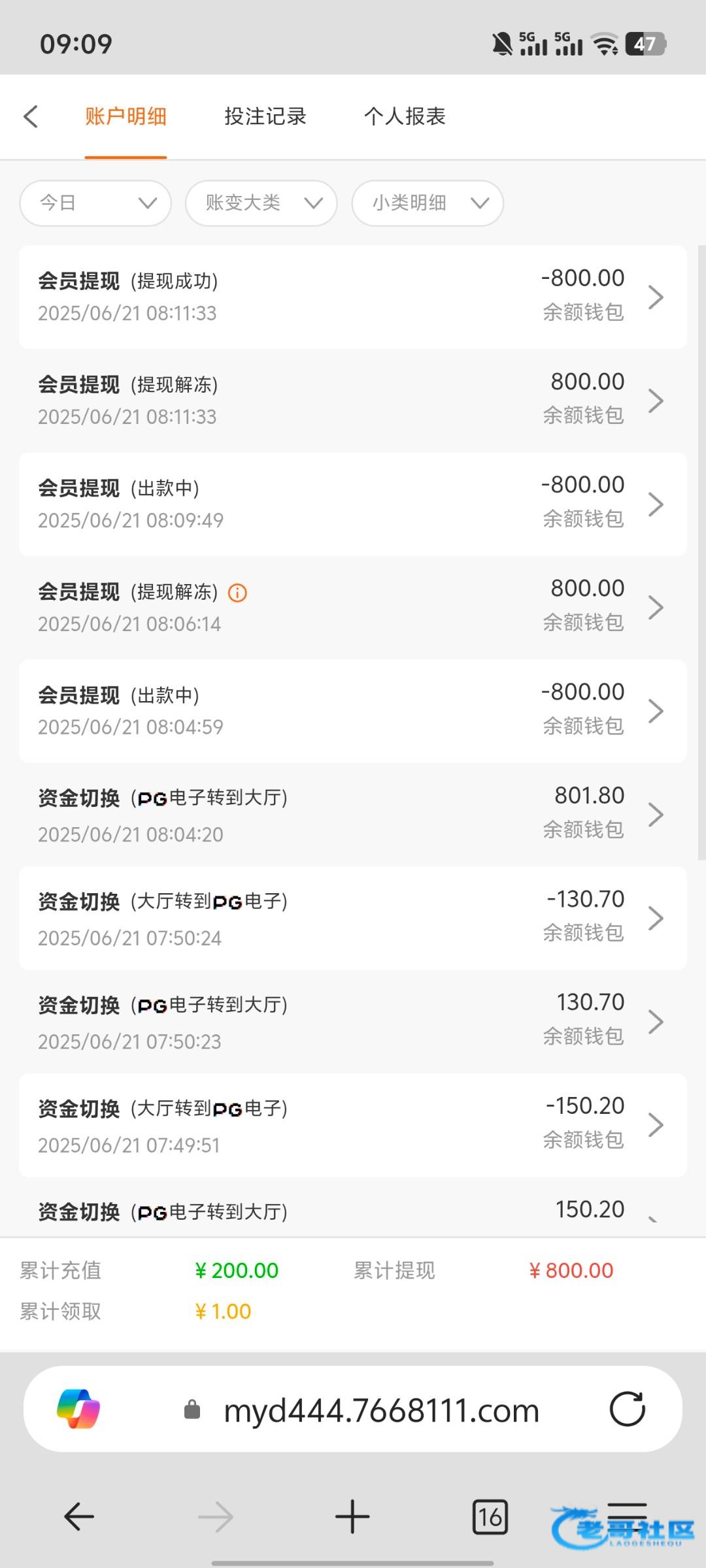View the 130.70 transfer at 07:50:23
This screenshot has height=1568, width=706.
pyautogui.click(x=353, y=1021)
